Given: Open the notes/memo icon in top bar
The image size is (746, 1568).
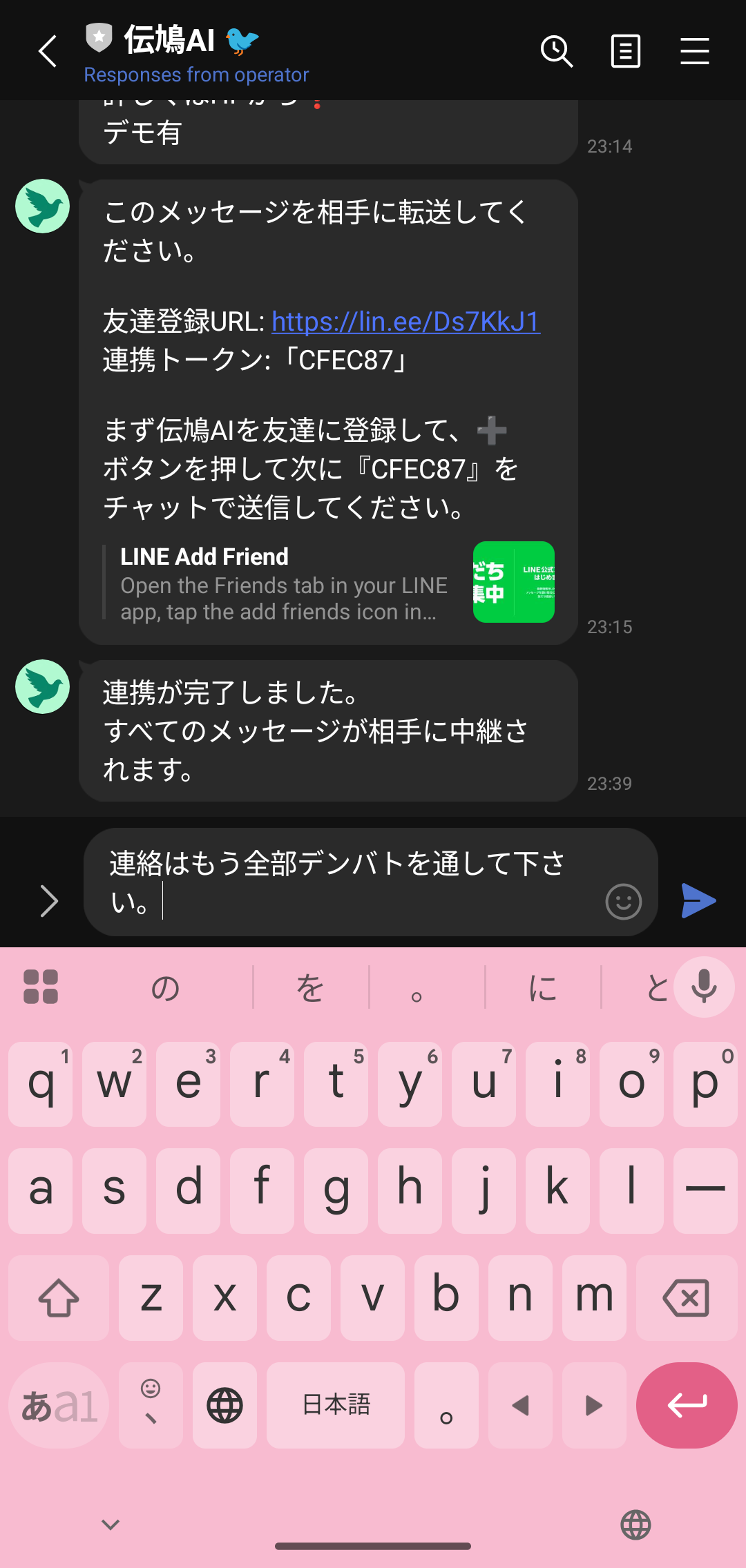Looking at the screenshot, I should 625,52.
